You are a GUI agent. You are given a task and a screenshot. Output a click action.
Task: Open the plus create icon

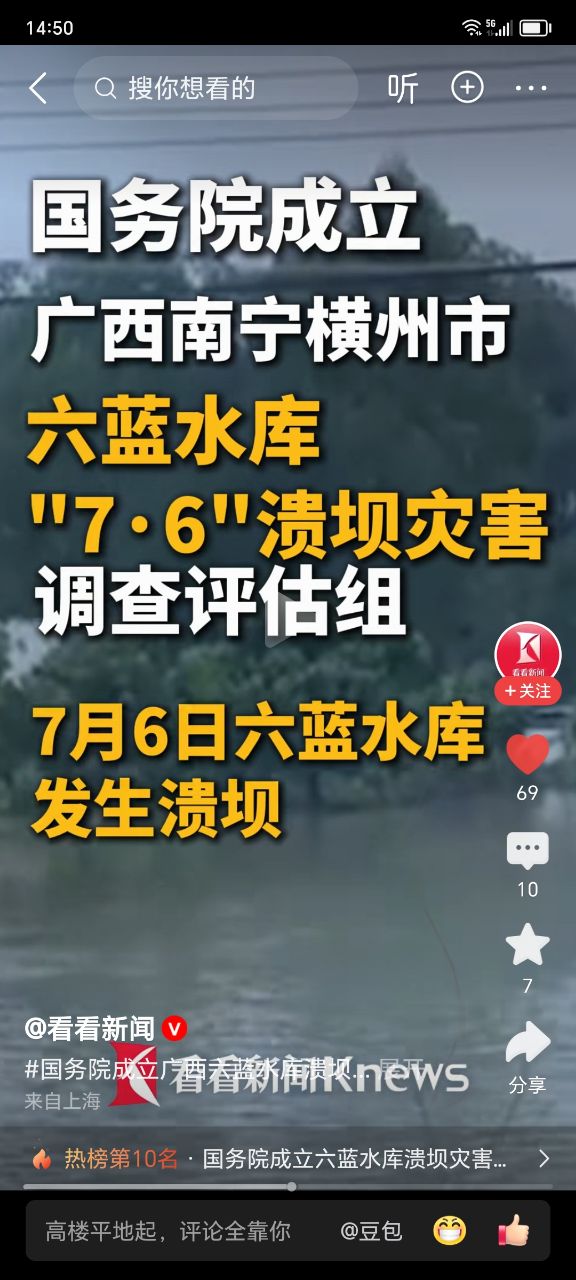tap(467, 88)
